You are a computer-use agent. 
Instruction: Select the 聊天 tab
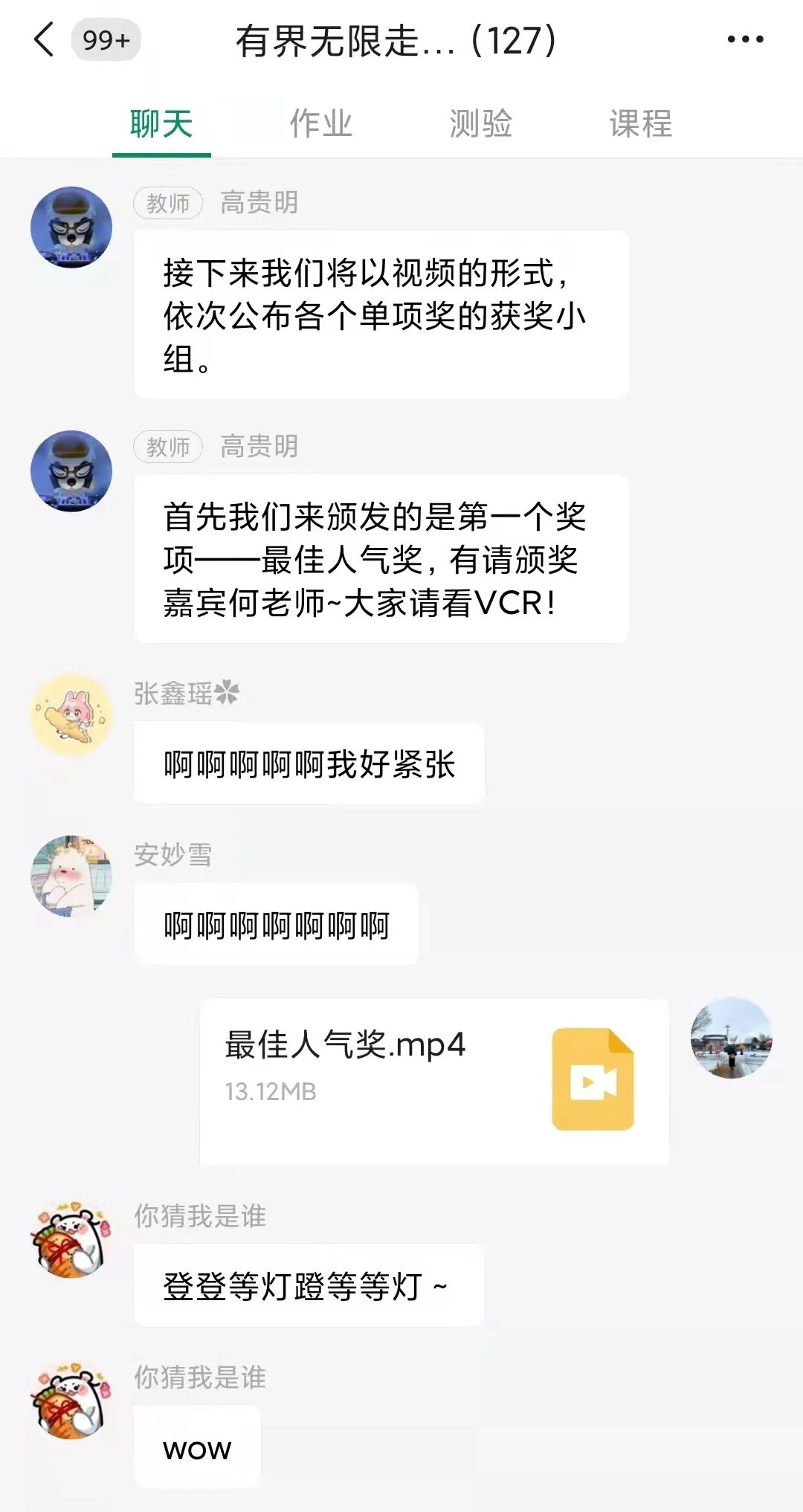click(161, 123)
